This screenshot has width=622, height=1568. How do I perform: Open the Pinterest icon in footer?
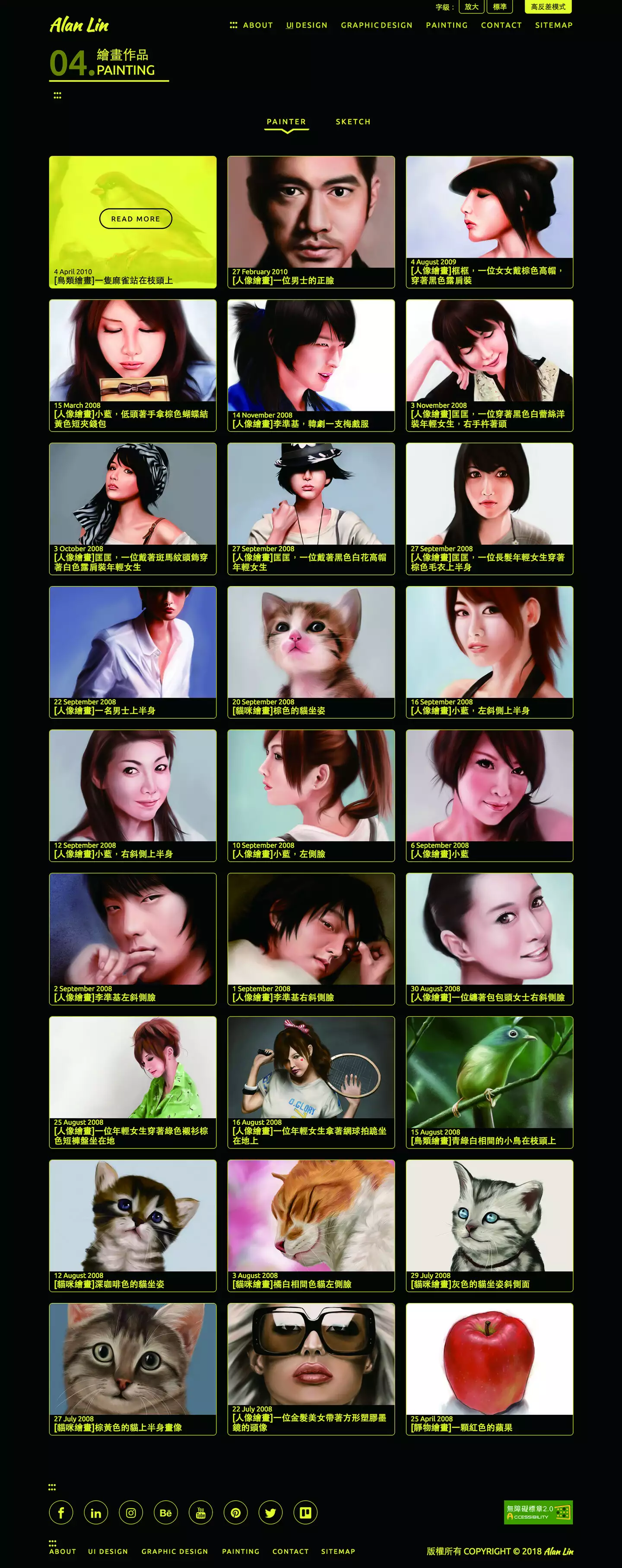click(236, 1512)
